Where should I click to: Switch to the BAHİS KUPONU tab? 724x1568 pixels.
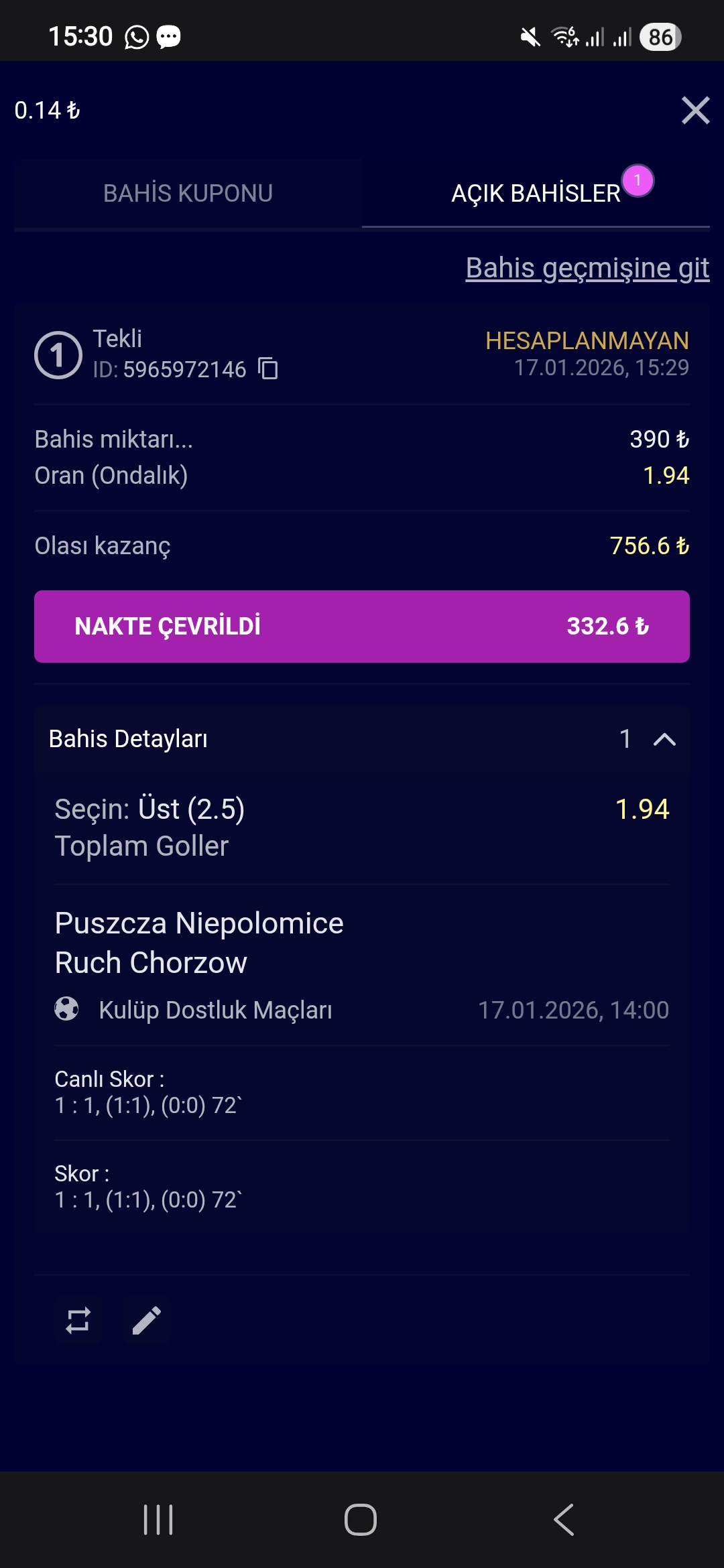coord(188,194)
